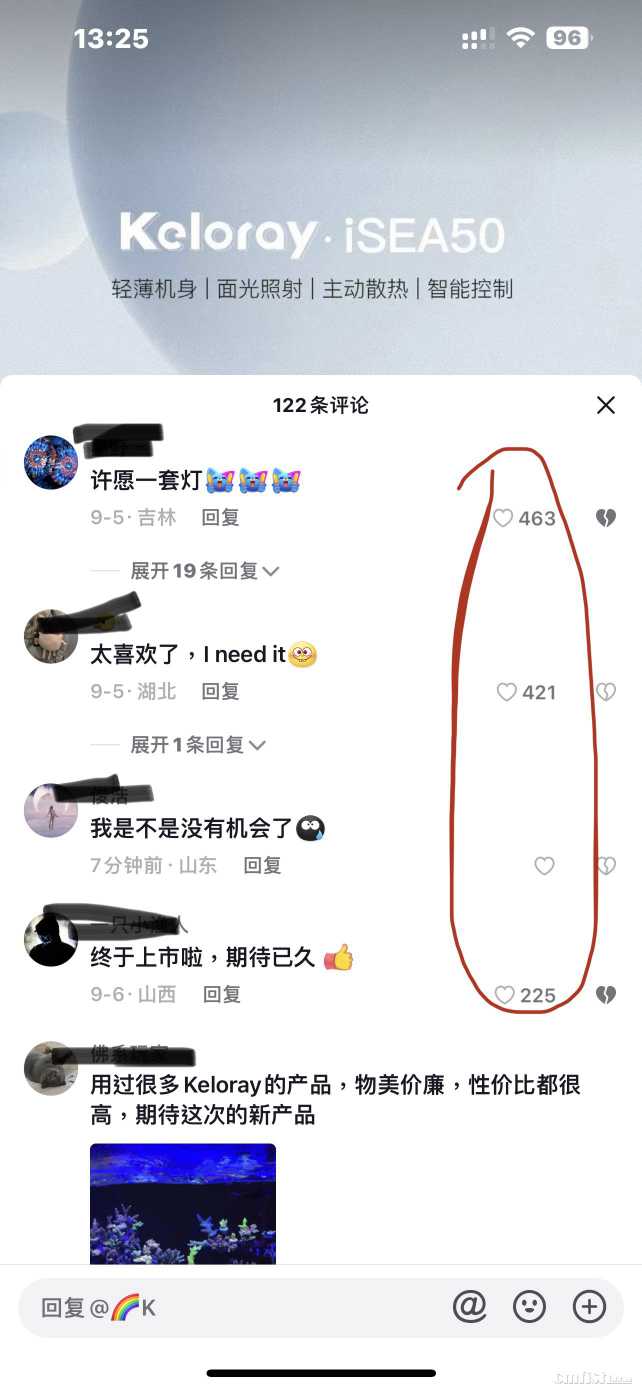Viewport: 642px width, 1389px height.
Task: Dislike the comment 太喜欢了，I need it
Action: (606, 692)
